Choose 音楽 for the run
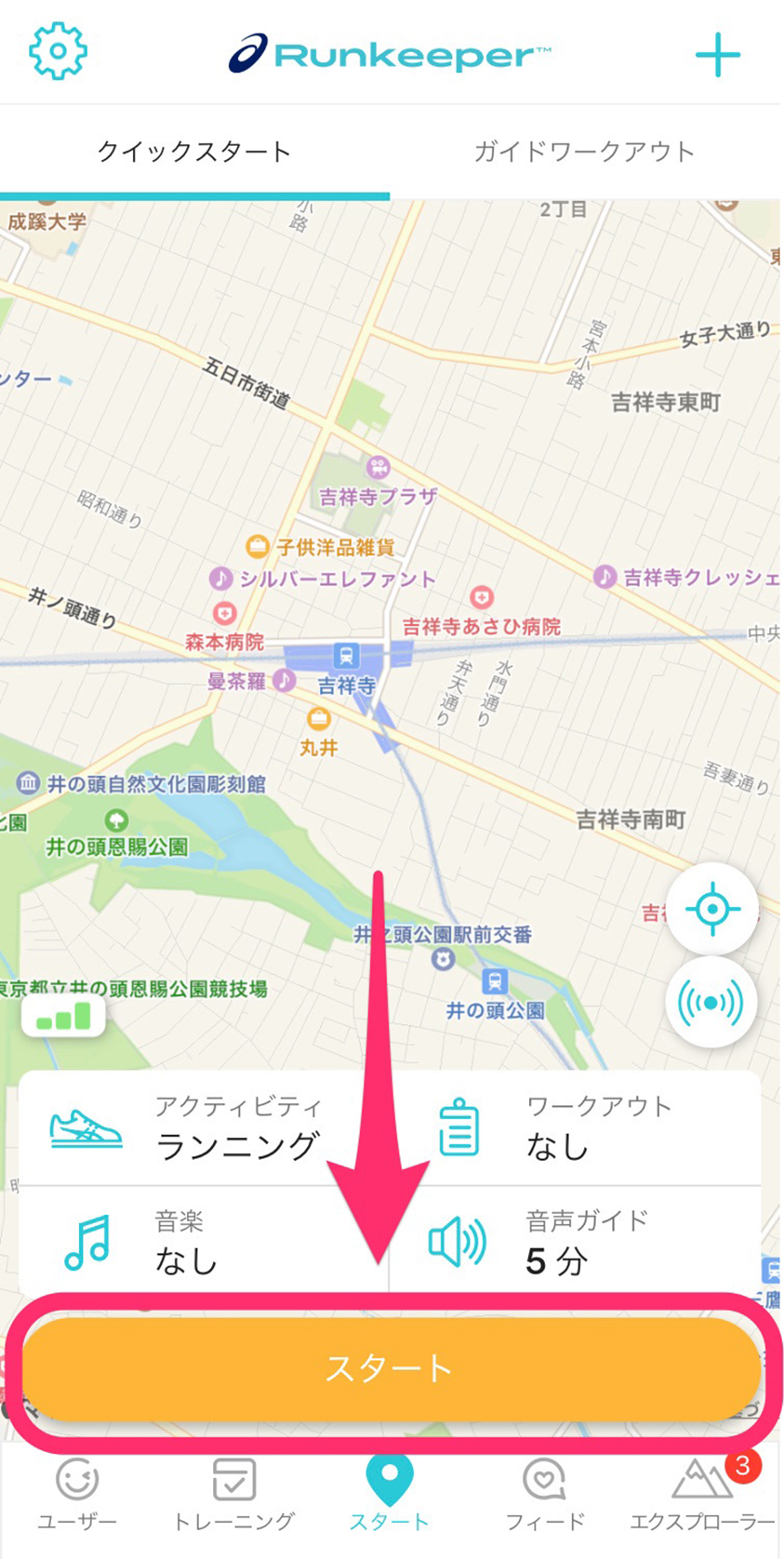784x1559 pixels. [x=203, y=1242]
